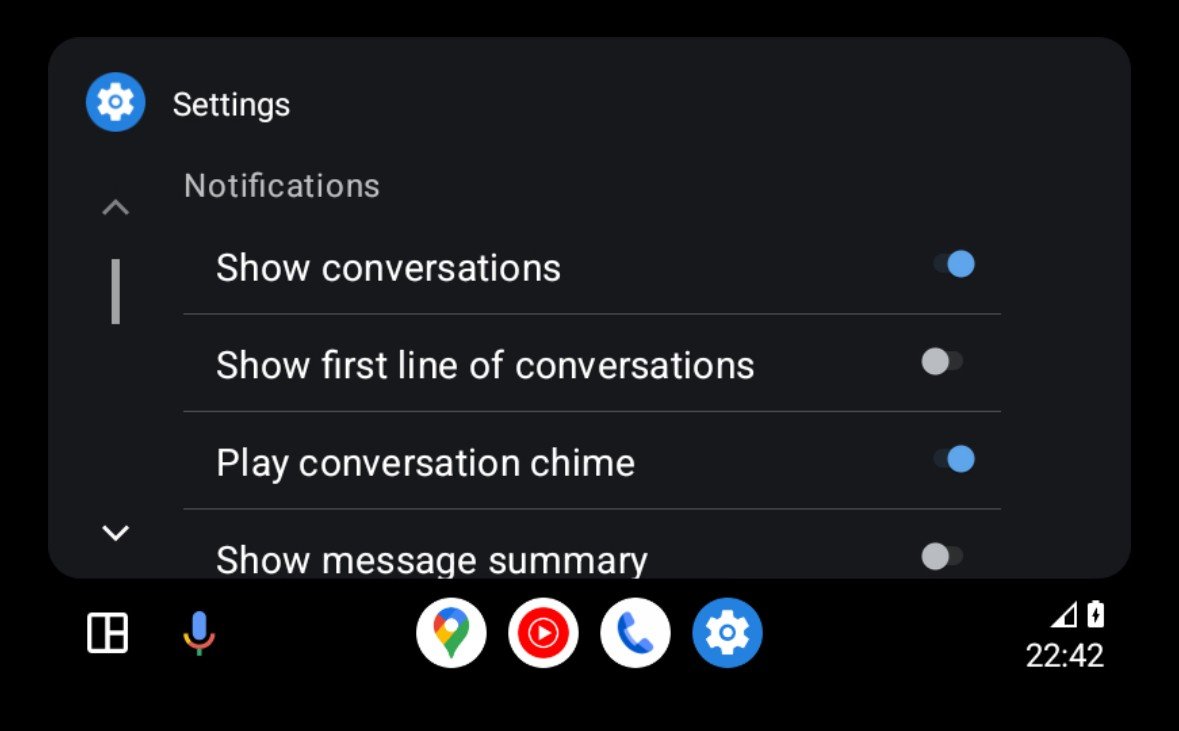Tap the down chevron to scroll settings
The height and width of the screenshot is (731, 1179).
[116, 533]
